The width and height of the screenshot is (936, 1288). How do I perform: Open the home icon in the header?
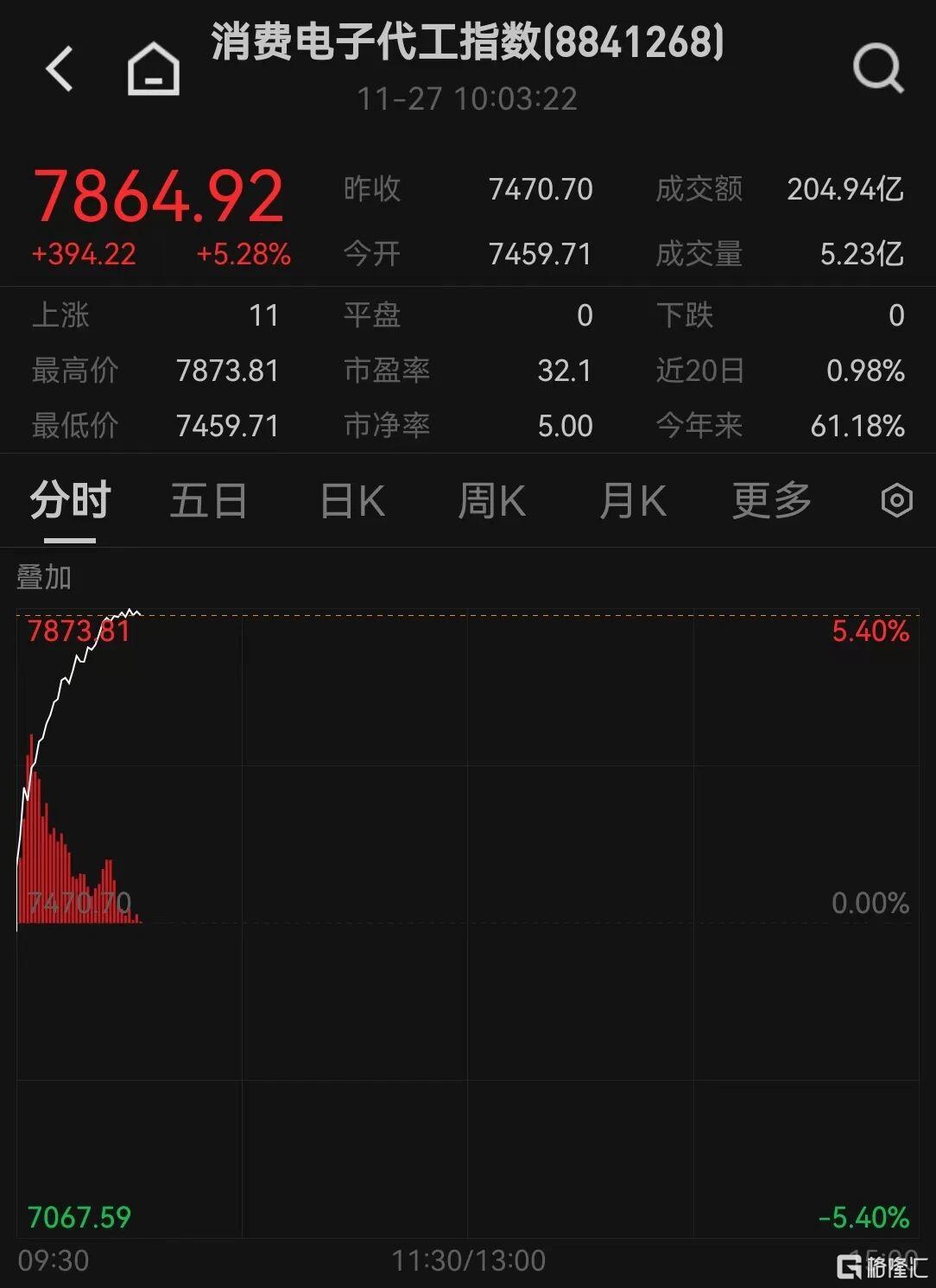click(x=153, y=69)
